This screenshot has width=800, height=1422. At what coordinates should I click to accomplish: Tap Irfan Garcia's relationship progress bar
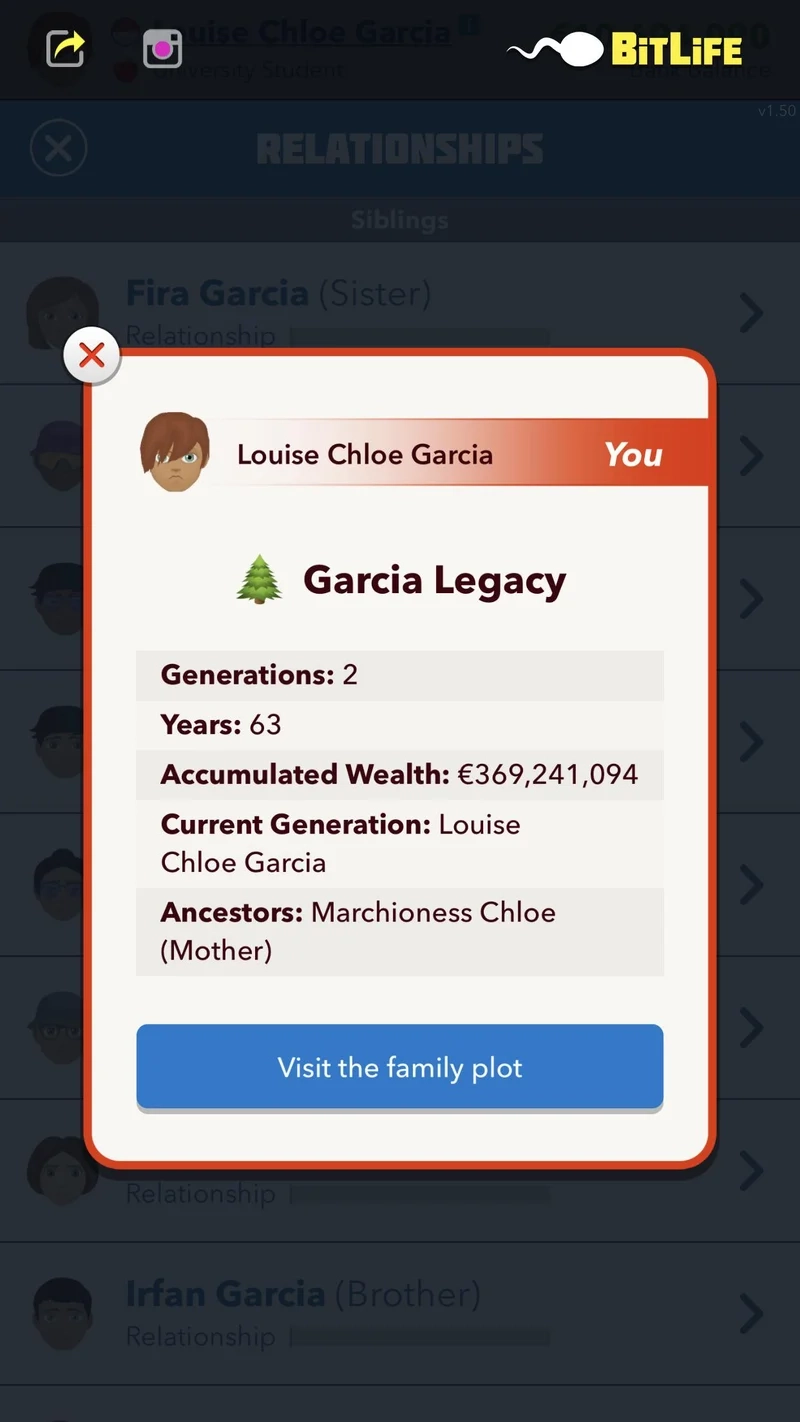(420, 1336)
